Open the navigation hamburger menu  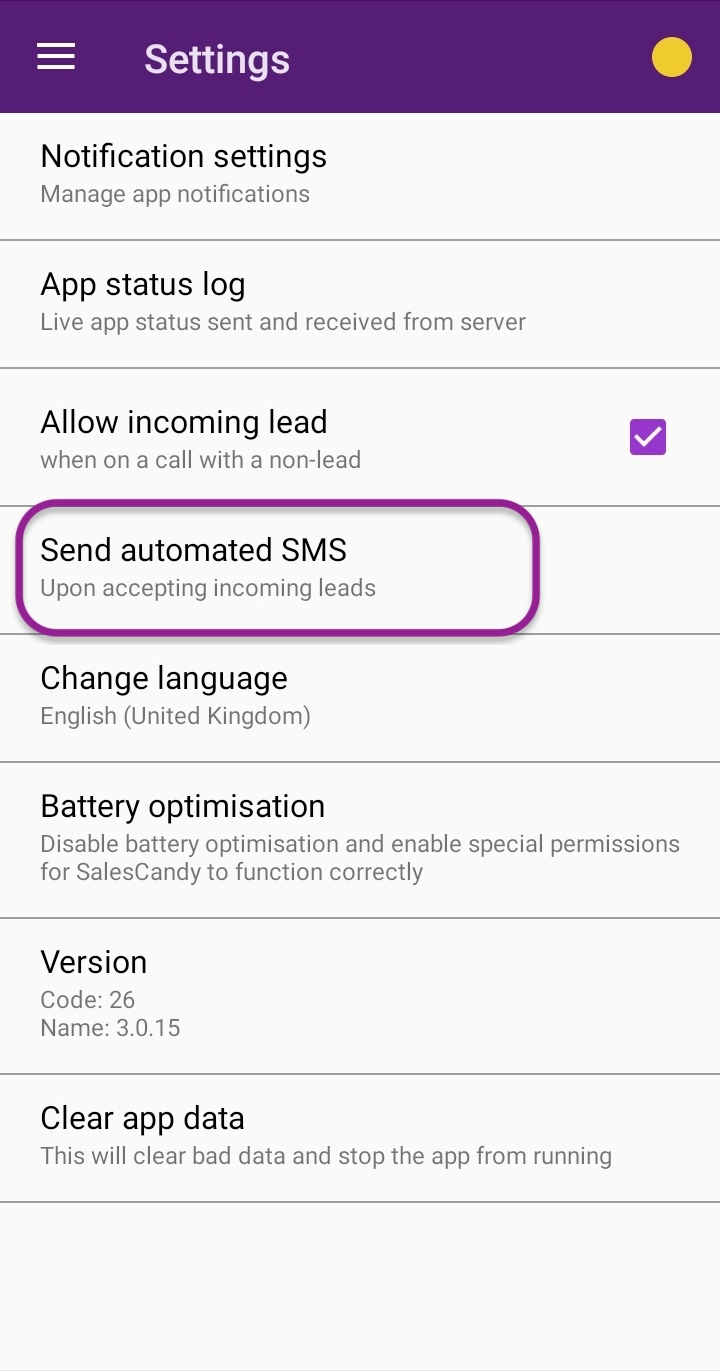point(55,57)
